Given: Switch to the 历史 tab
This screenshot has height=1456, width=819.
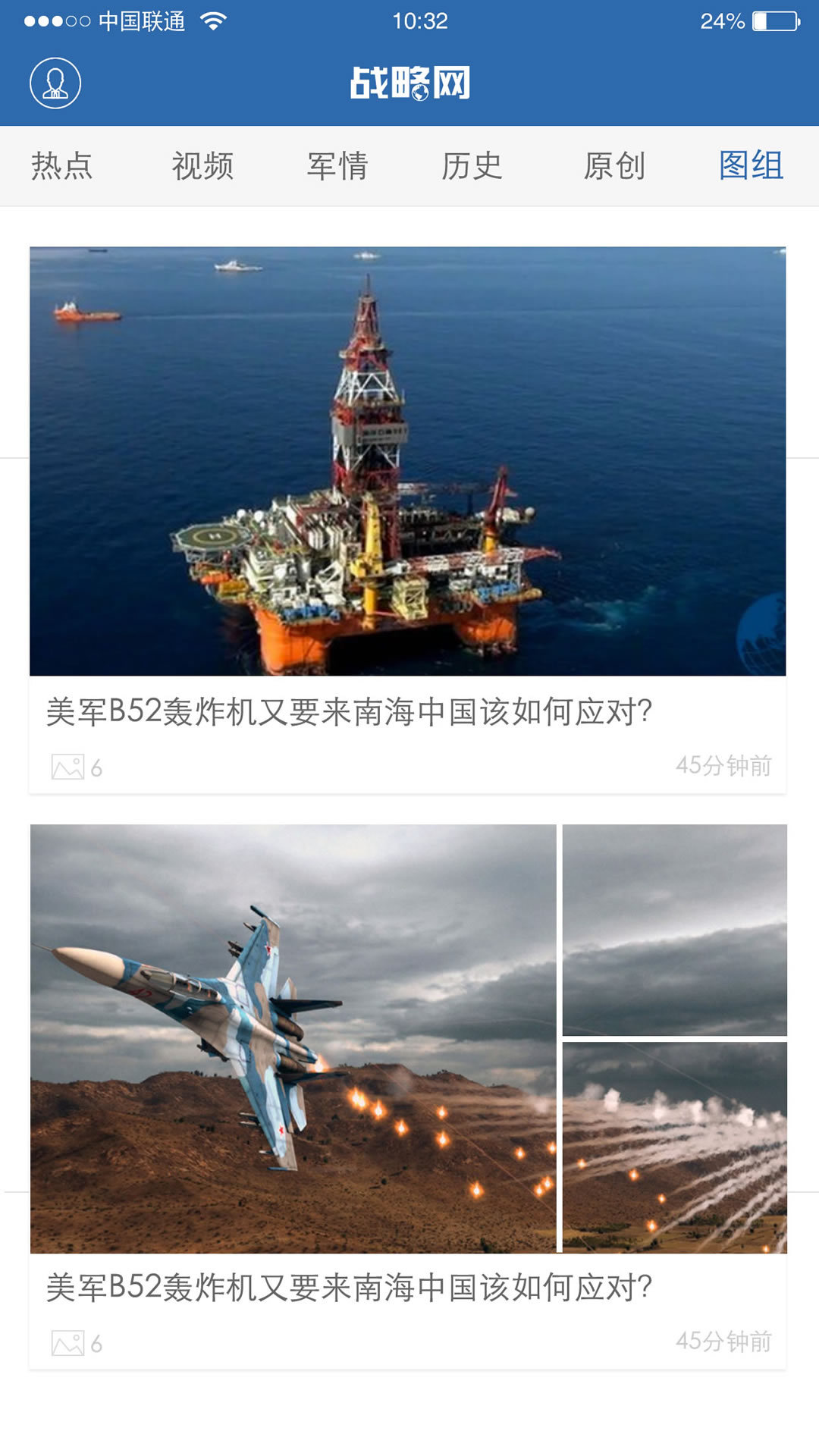Looking at the screenshot, I should 472,165.
